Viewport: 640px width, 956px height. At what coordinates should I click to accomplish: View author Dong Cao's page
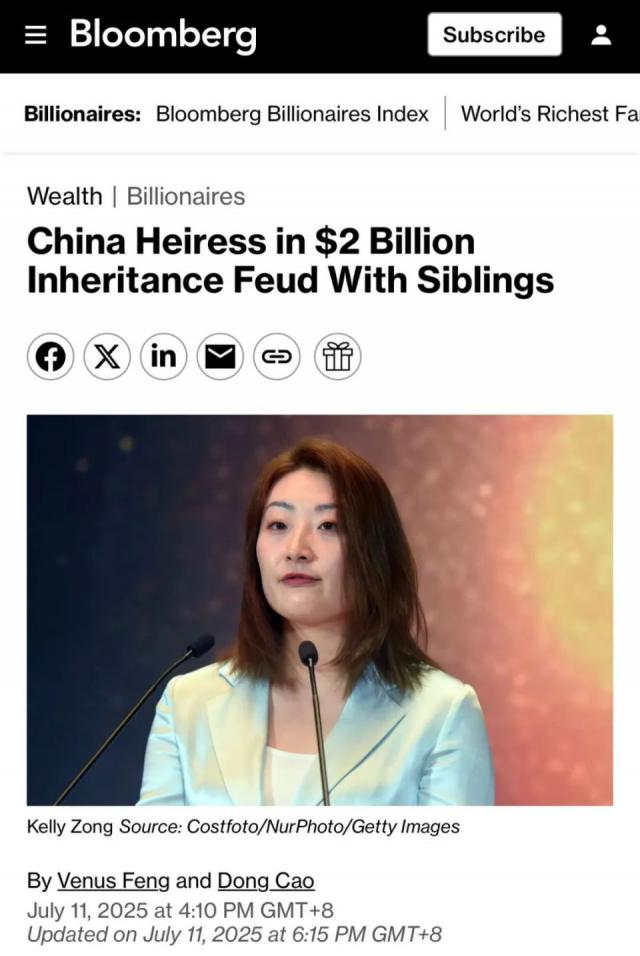[266, 881]
